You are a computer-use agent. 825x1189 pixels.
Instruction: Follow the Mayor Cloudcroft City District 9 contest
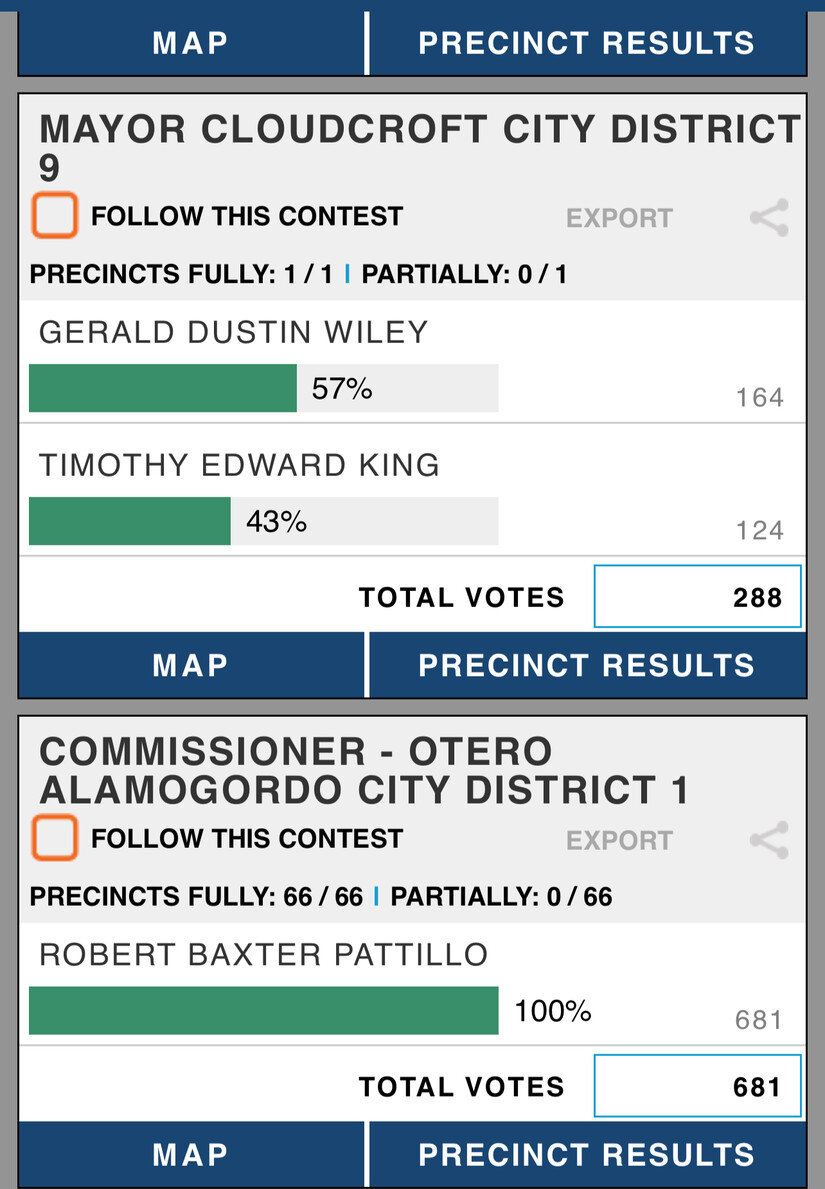[55, 216]
